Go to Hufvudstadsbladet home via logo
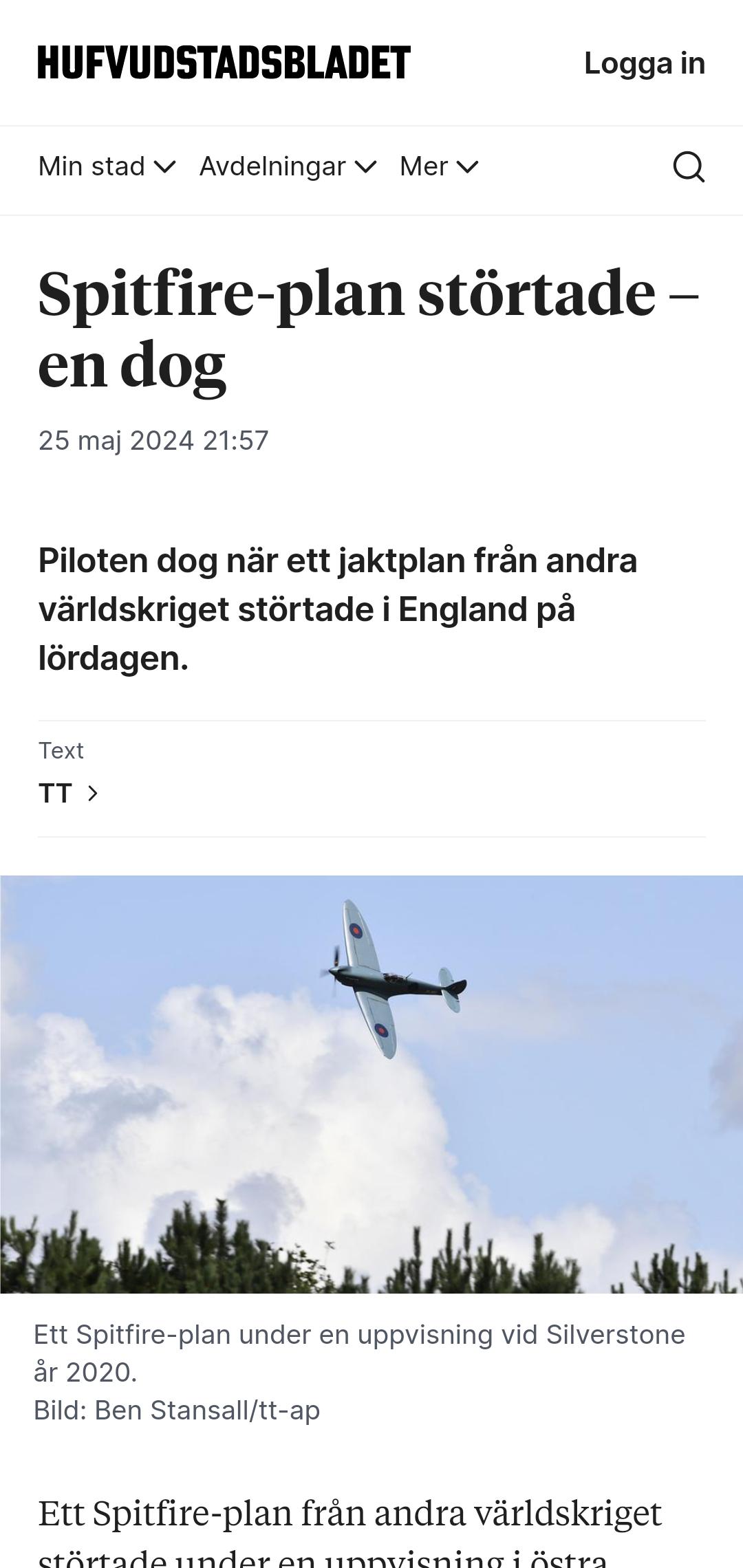The height and width of the screenshot is (1568, 743). pos(224,63)
